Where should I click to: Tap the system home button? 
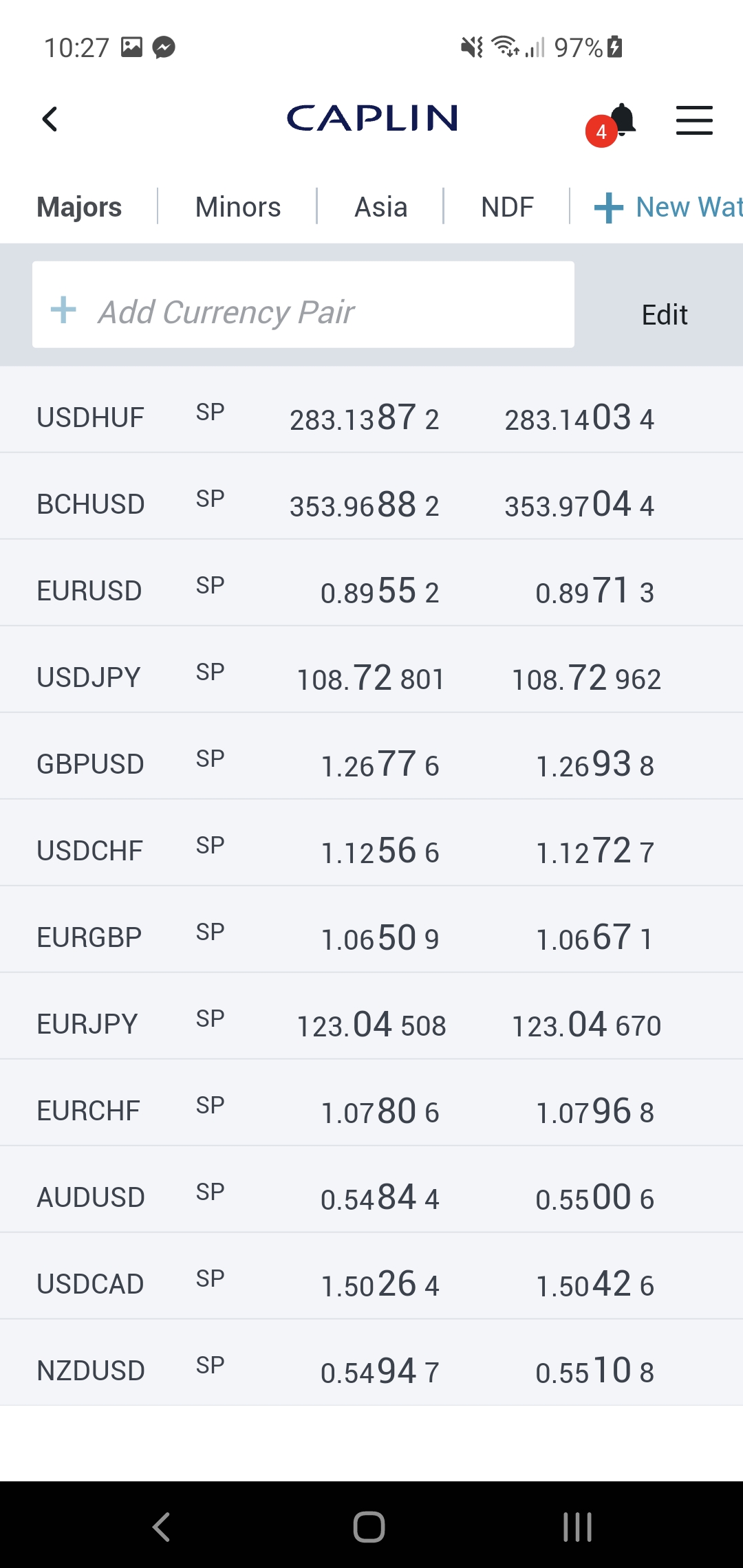click(369, 1527)
